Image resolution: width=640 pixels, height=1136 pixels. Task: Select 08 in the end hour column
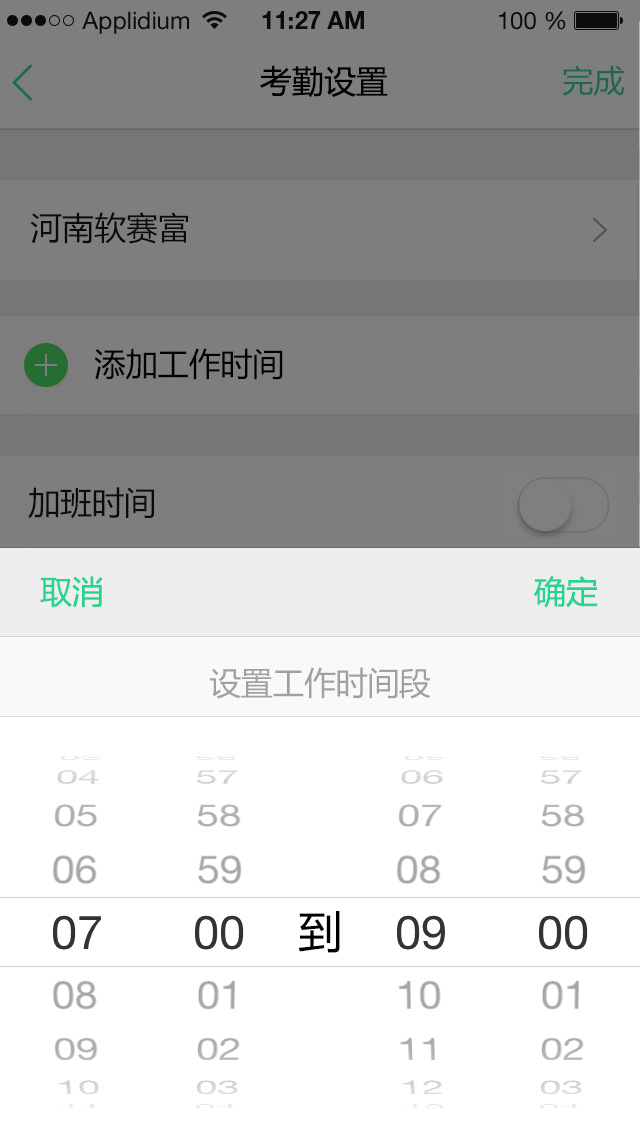tap(420, 870)
